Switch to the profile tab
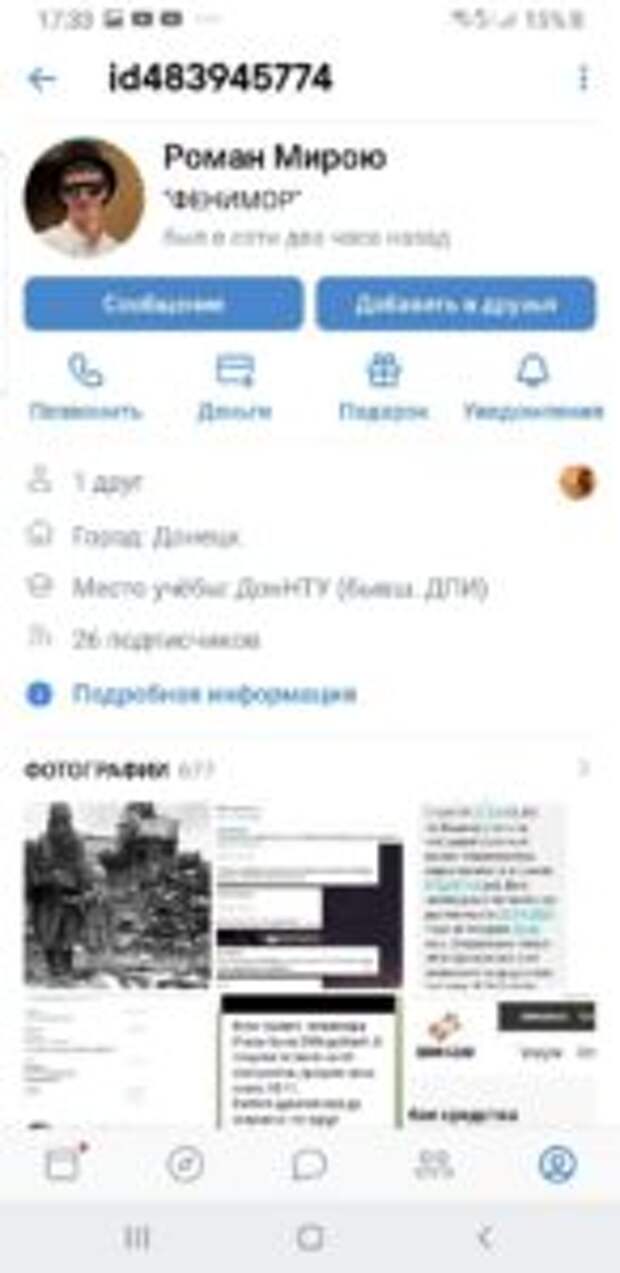 tap(557, 1164)
